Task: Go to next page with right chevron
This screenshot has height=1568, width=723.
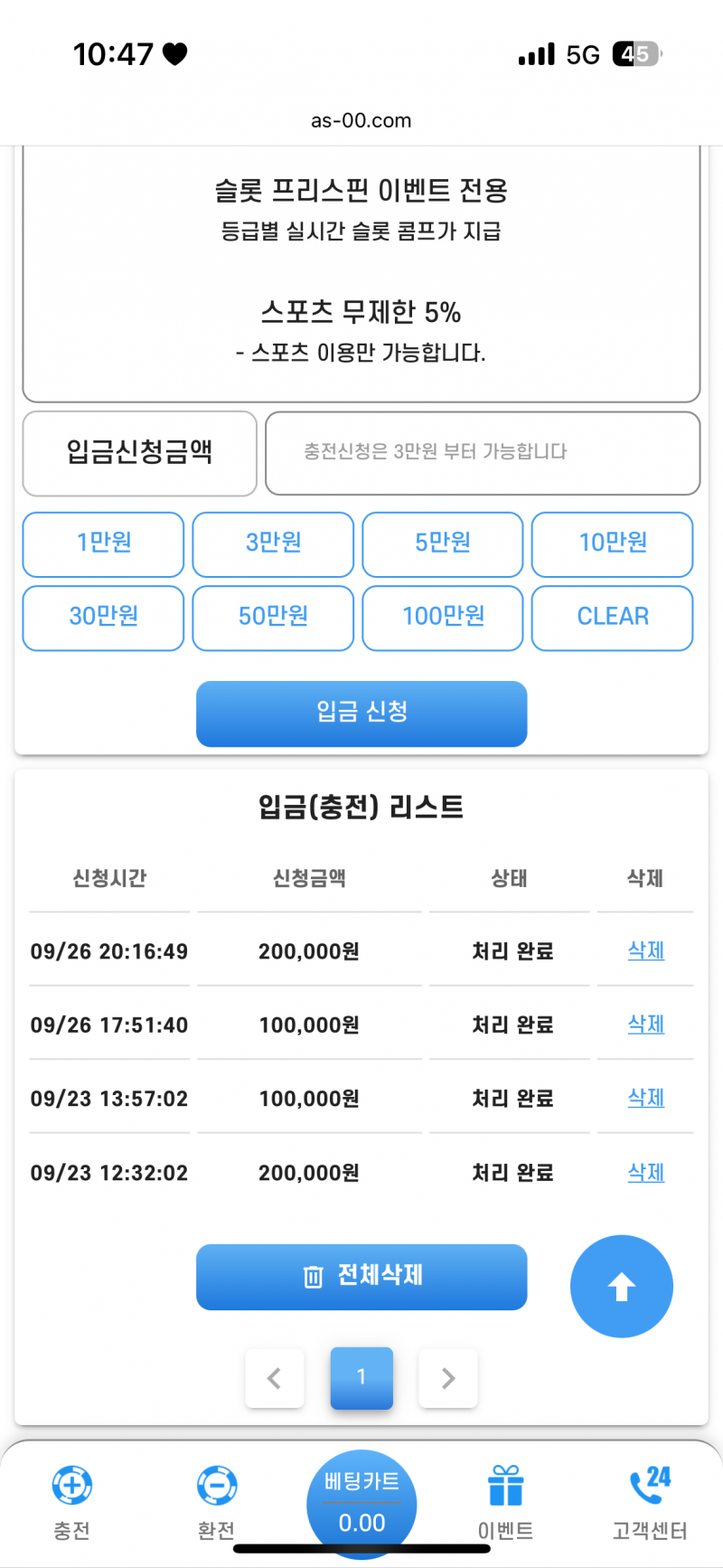Action: pyautogui.click(x=447, y=1378)
